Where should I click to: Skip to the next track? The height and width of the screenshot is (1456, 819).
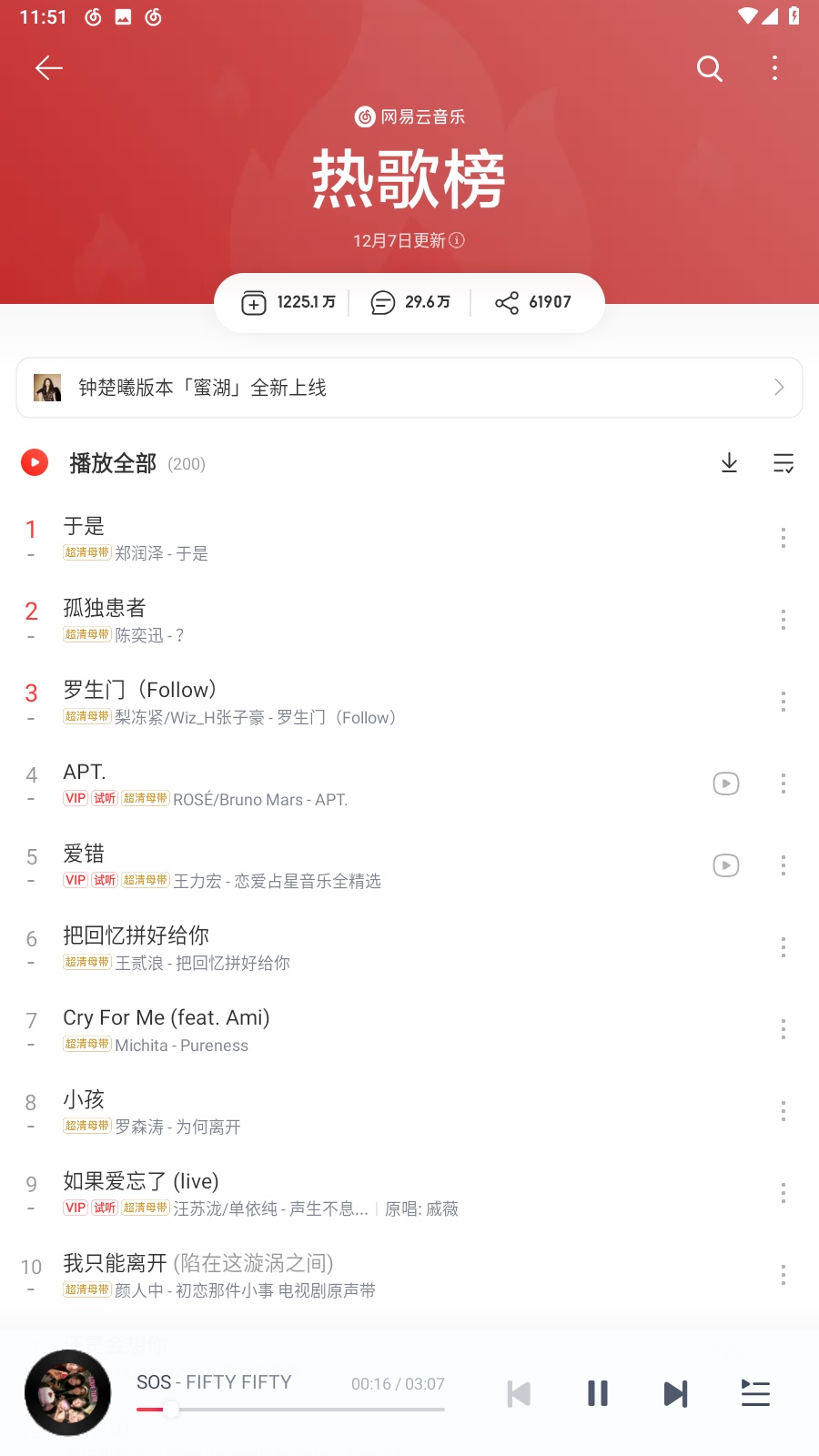675,1393
